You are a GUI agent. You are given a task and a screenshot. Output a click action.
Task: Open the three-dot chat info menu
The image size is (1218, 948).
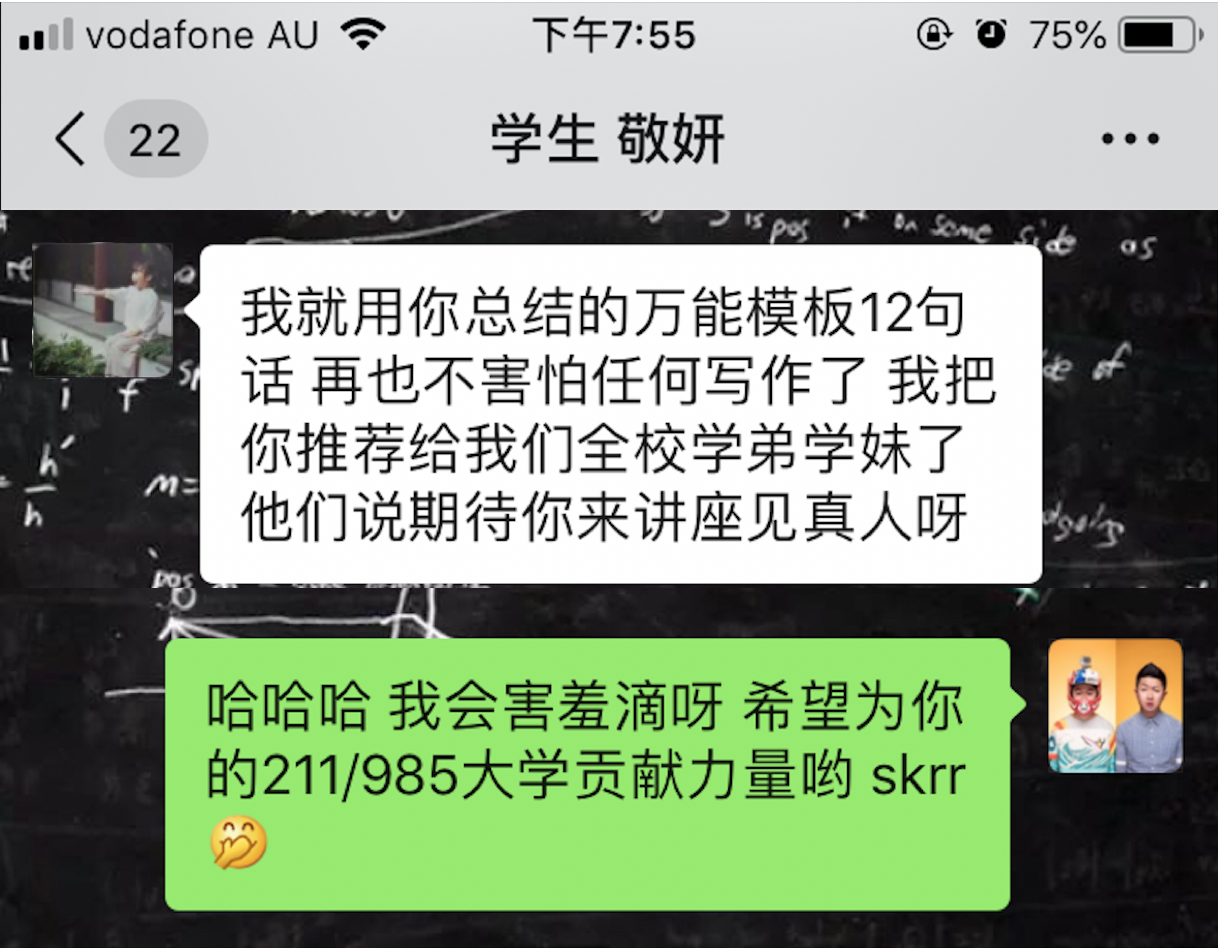click(1130, 140)
